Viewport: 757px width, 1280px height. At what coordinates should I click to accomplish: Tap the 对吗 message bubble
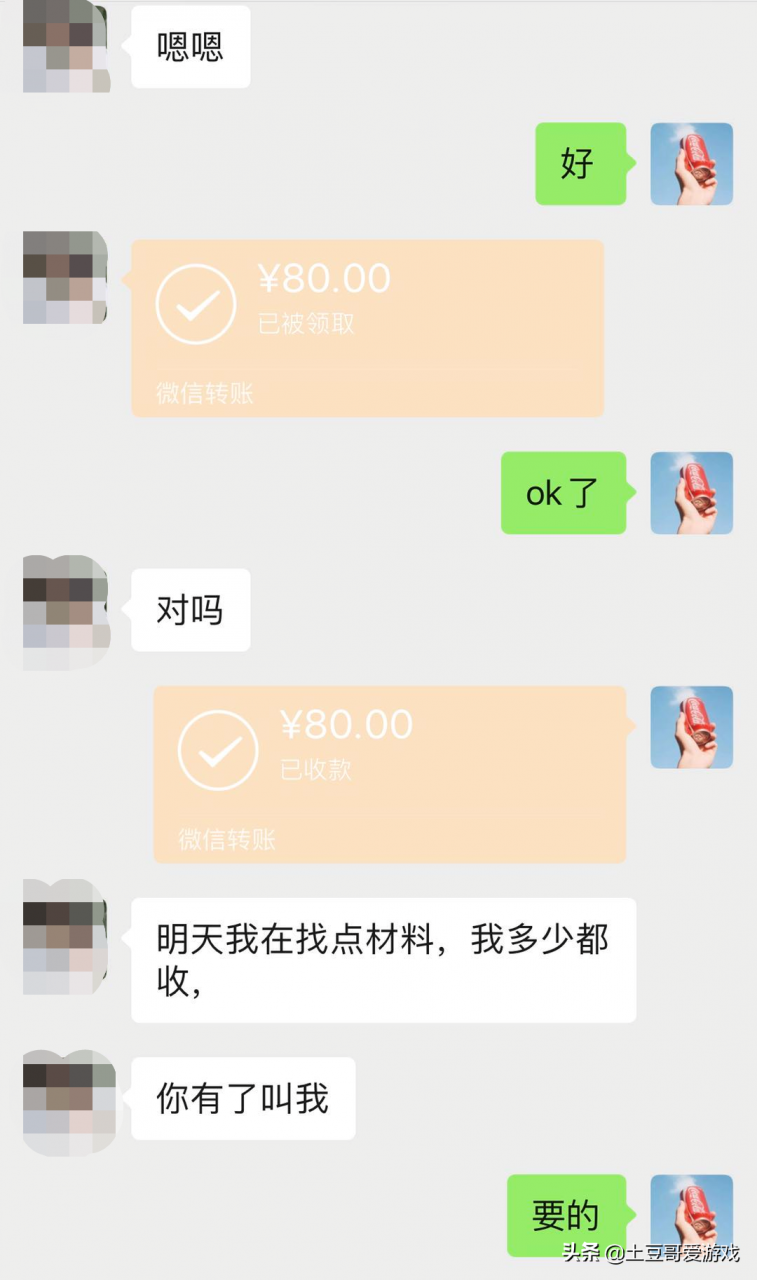coord(190,610)
